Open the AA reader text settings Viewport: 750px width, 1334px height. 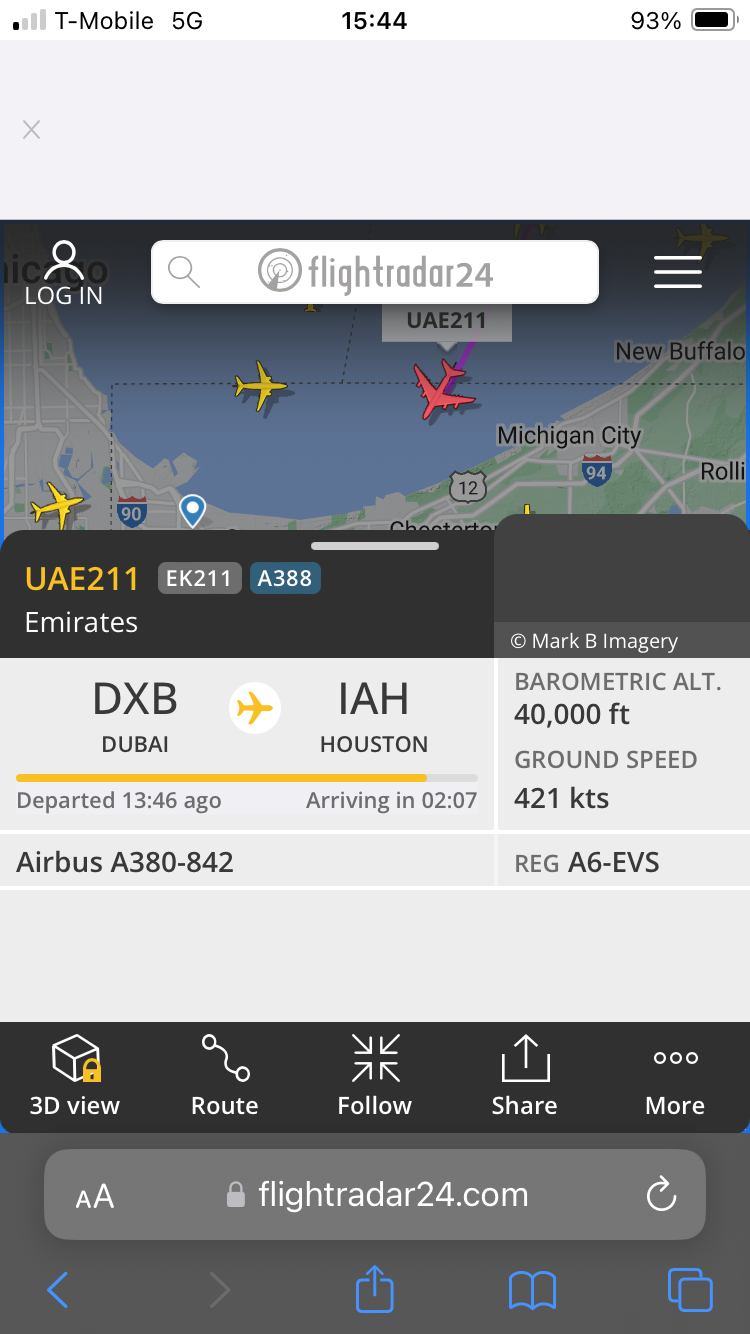click(95, 1196)
